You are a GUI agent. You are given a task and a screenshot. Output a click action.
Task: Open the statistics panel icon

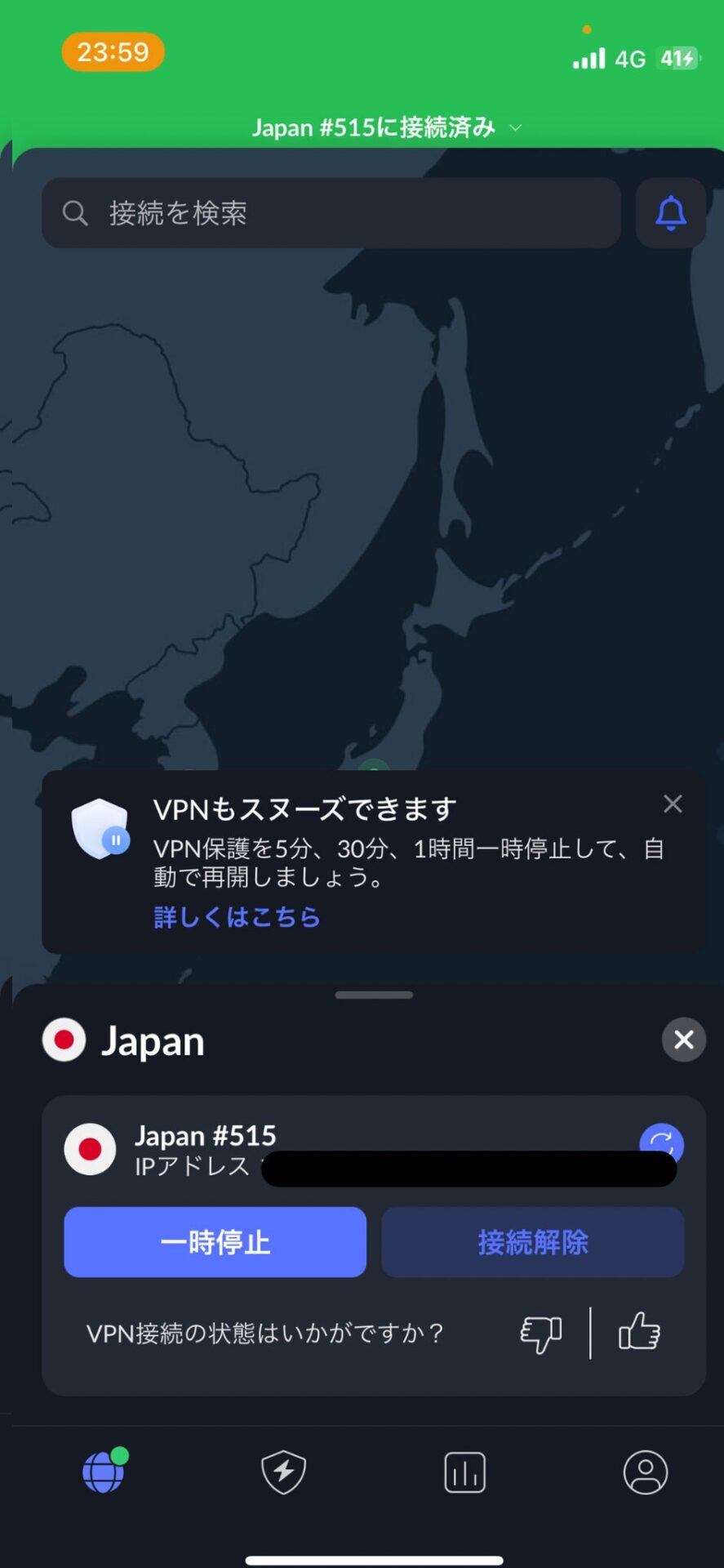pos(464,1472)
